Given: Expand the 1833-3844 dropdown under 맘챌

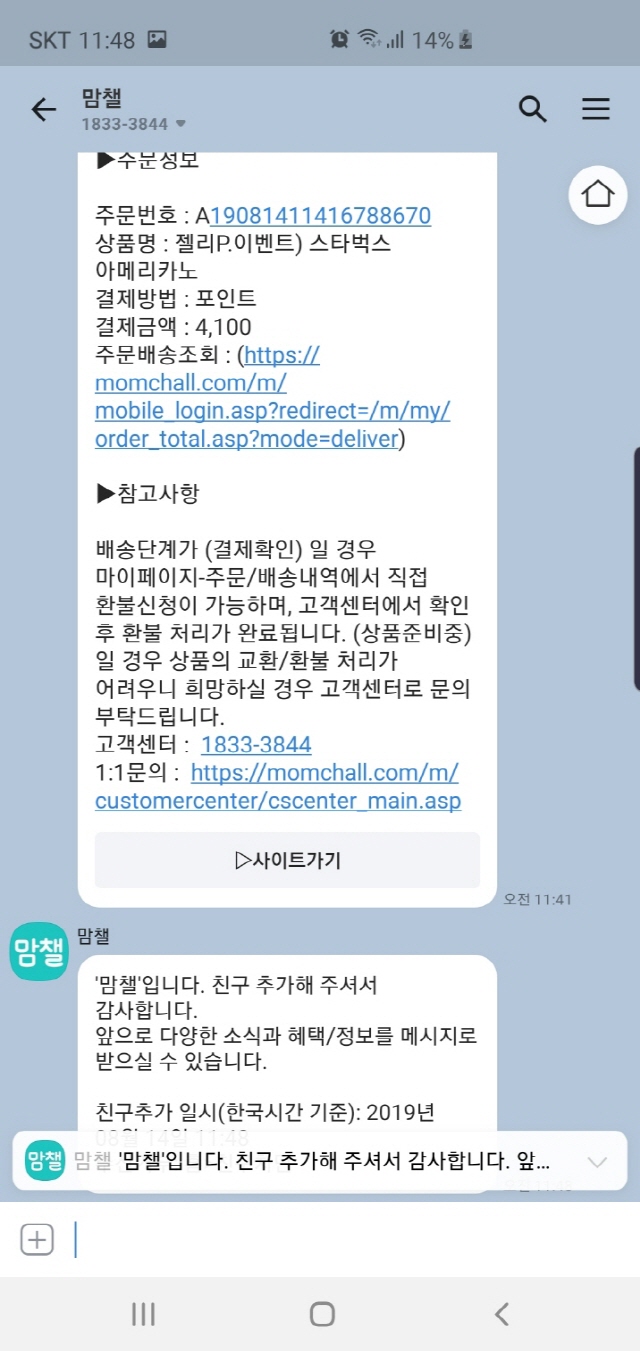Looking at the screenshot, I should click(181, 124).
